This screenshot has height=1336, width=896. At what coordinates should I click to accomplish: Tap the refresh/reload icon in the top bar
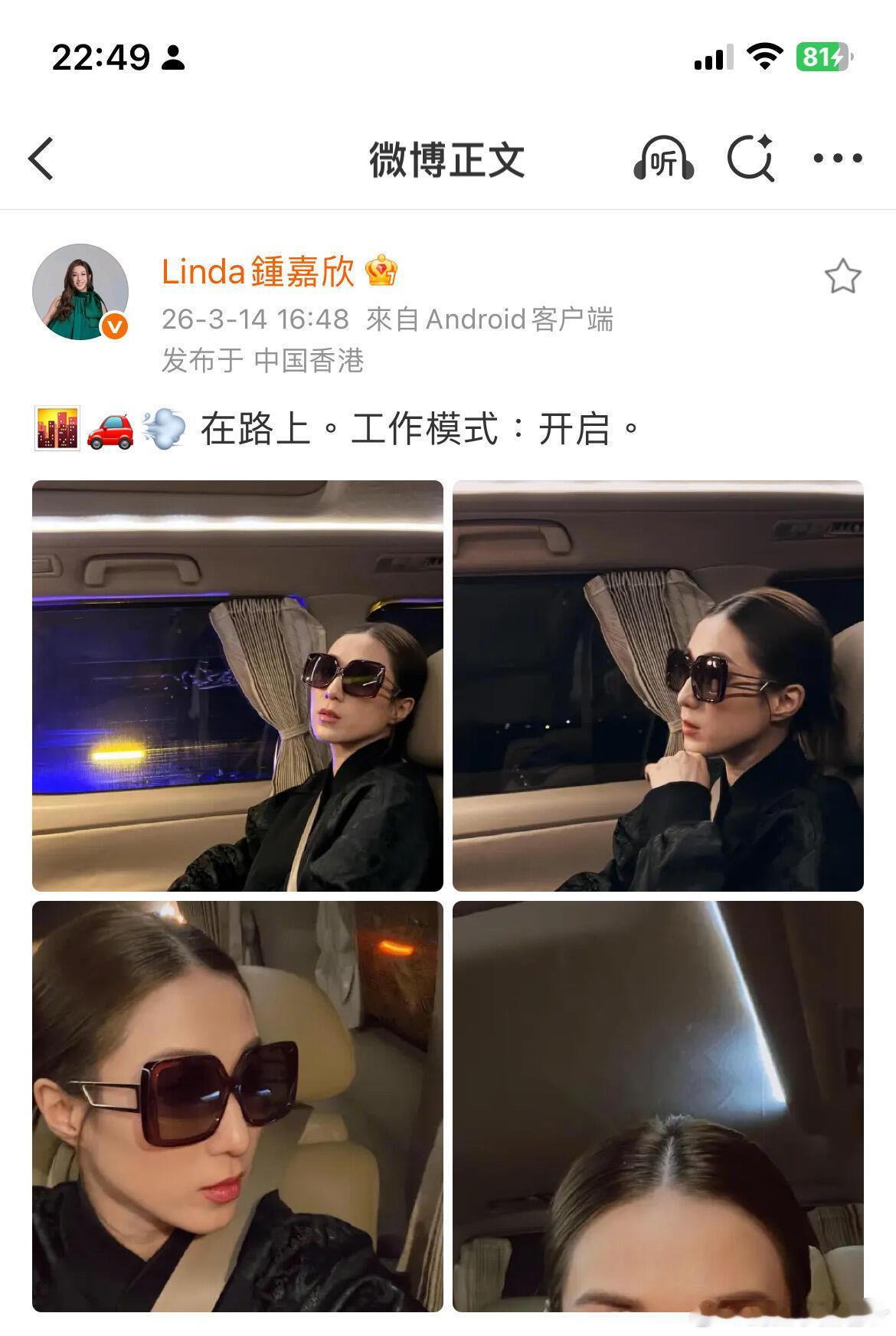(x=751, y=158)
